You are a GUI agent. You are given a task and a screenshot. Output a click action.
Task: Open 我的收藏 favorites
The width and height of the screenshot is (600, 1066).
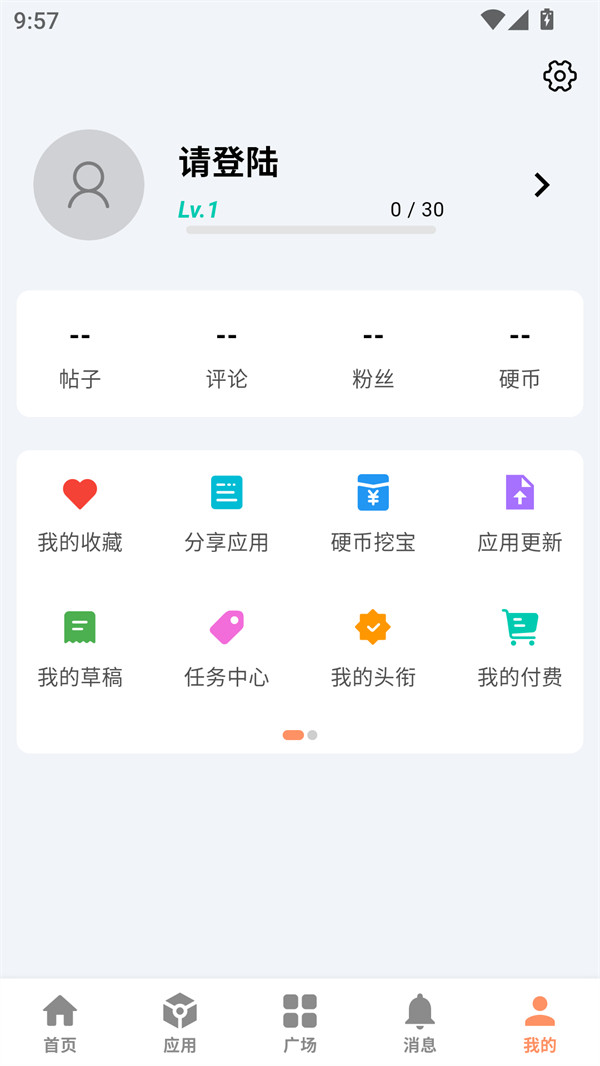coord(80,514)
